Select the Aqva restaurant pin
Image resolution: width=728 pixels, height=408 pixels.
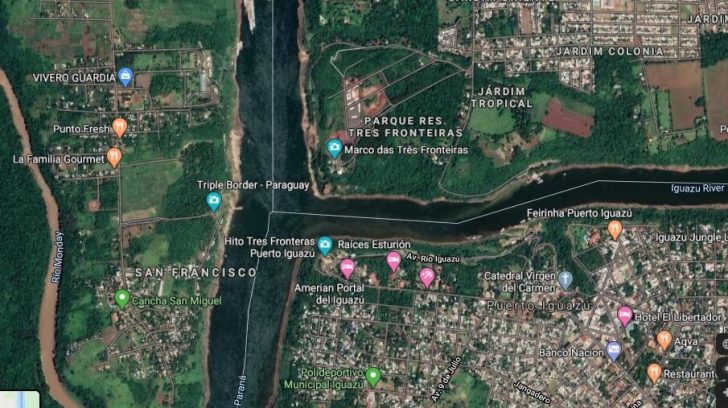point(664,340)
